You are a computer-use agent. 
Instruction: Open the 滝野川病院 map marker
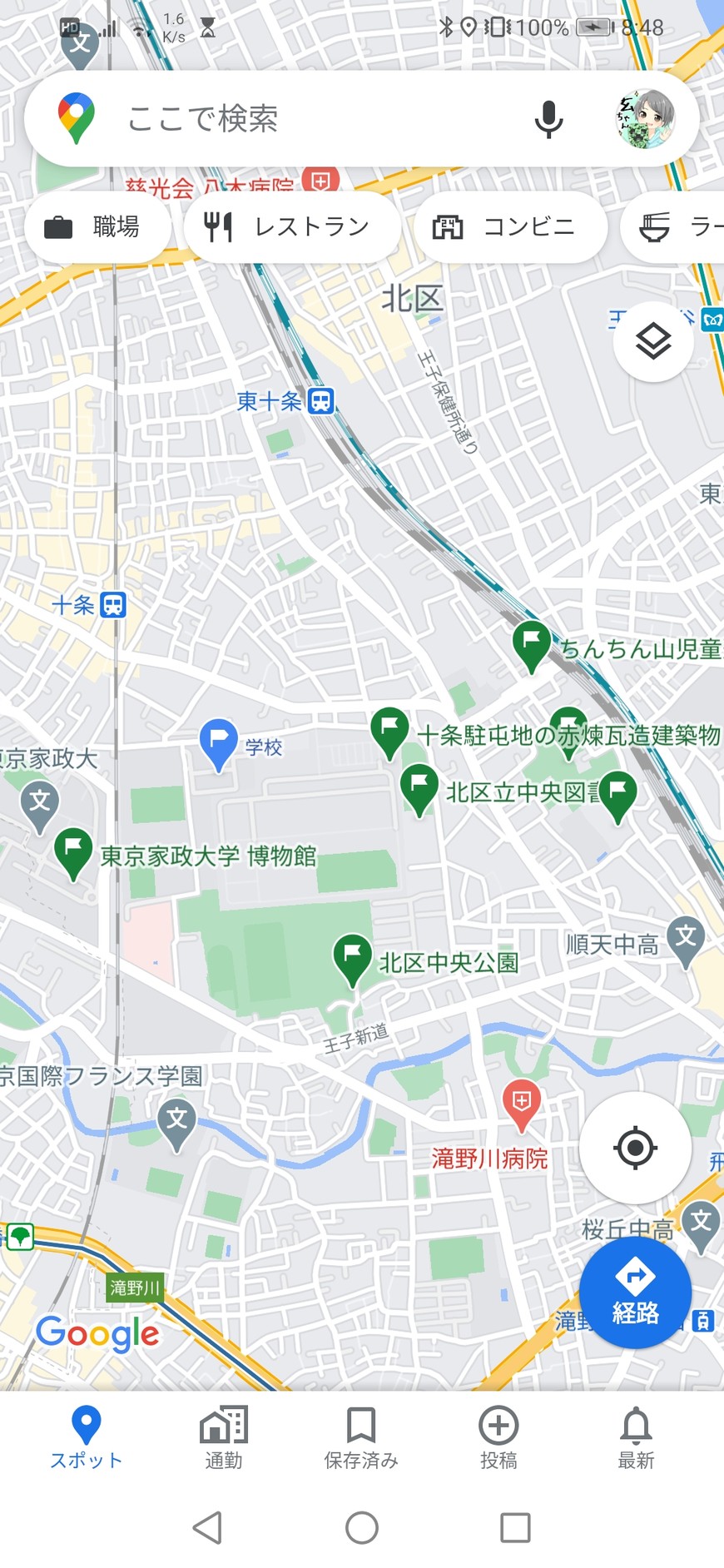pos(522,1104)
